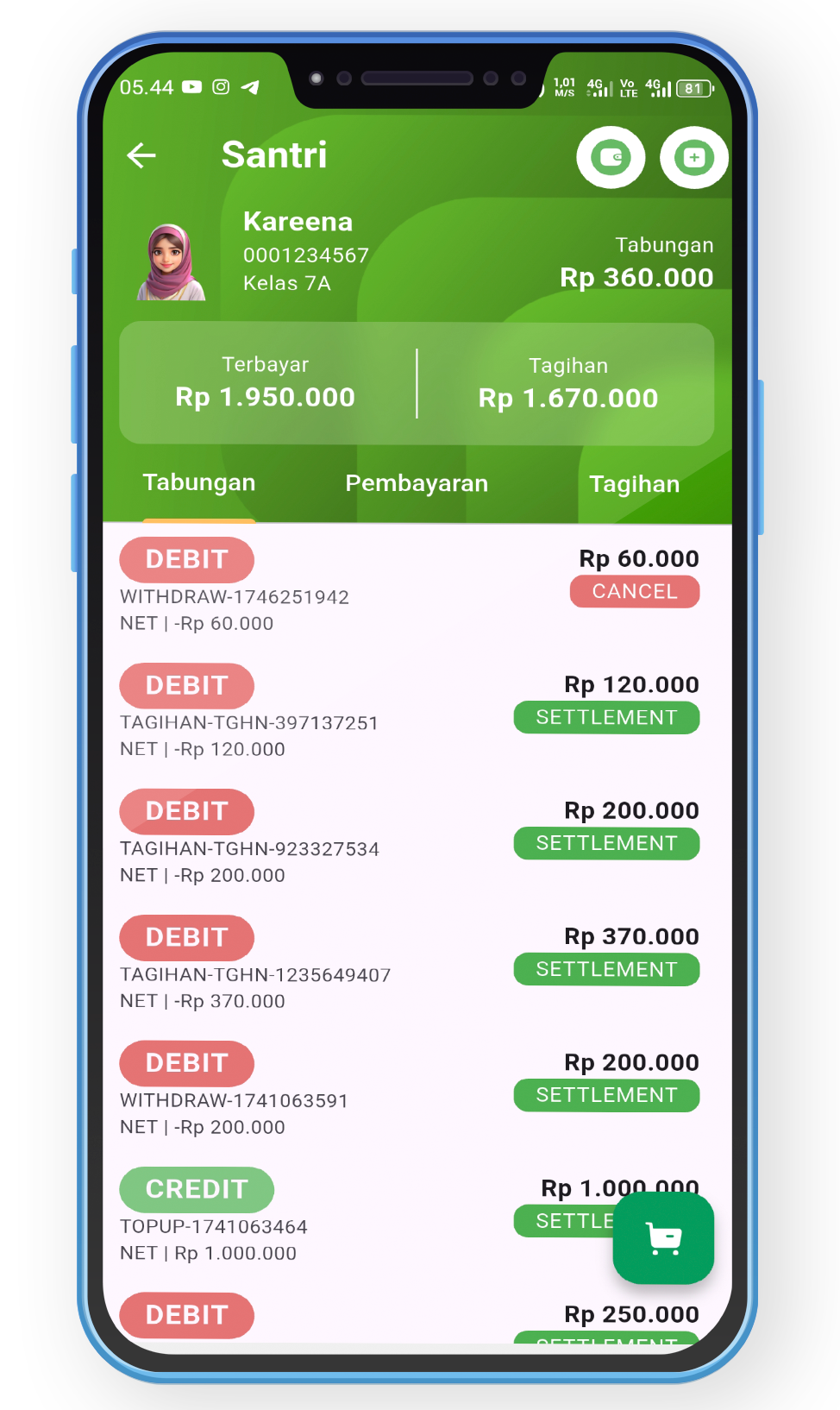Viewport: 840px width, 1410px height.
Task: Switch to the Pembayaran tab
Action: [417, 484]
